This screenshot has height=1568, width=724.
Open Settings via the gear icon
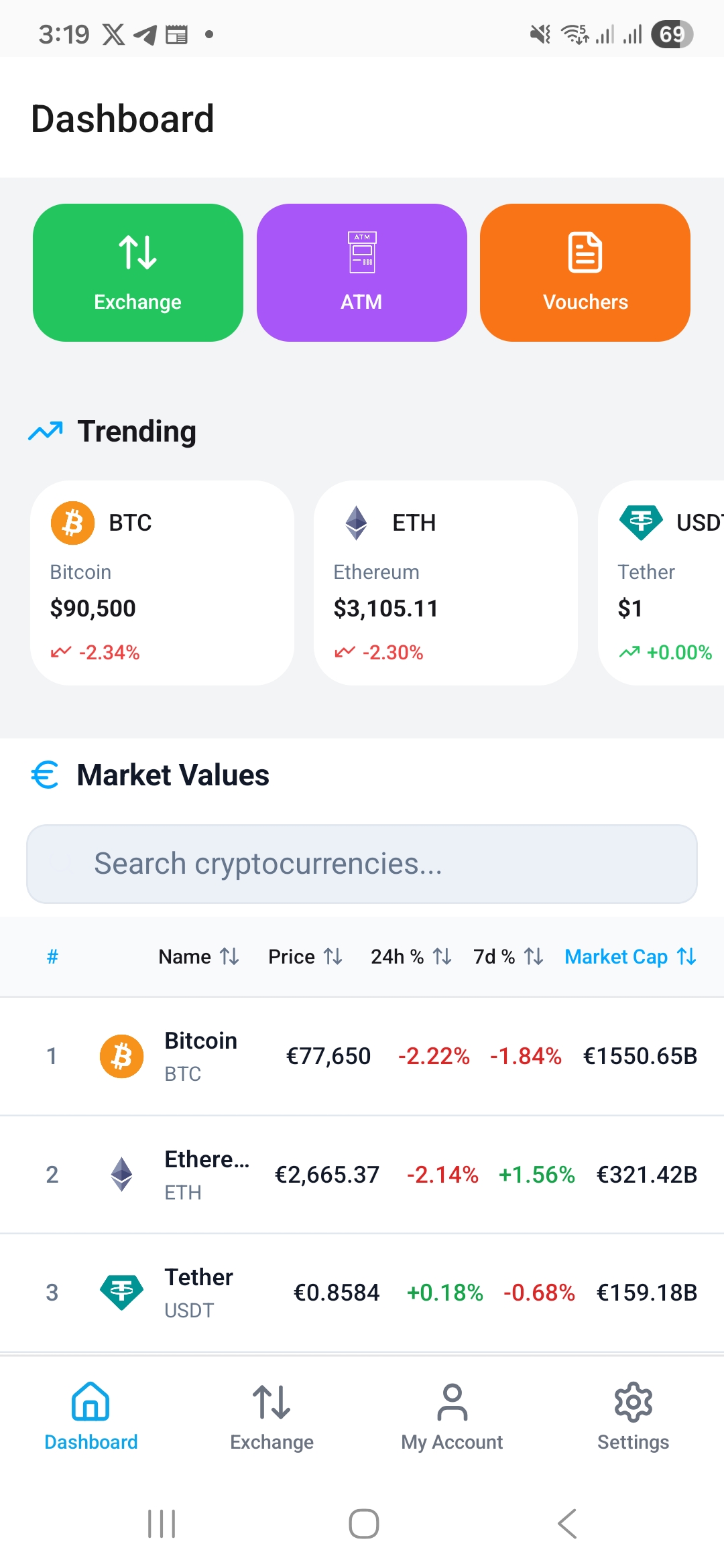(632, 1414)
